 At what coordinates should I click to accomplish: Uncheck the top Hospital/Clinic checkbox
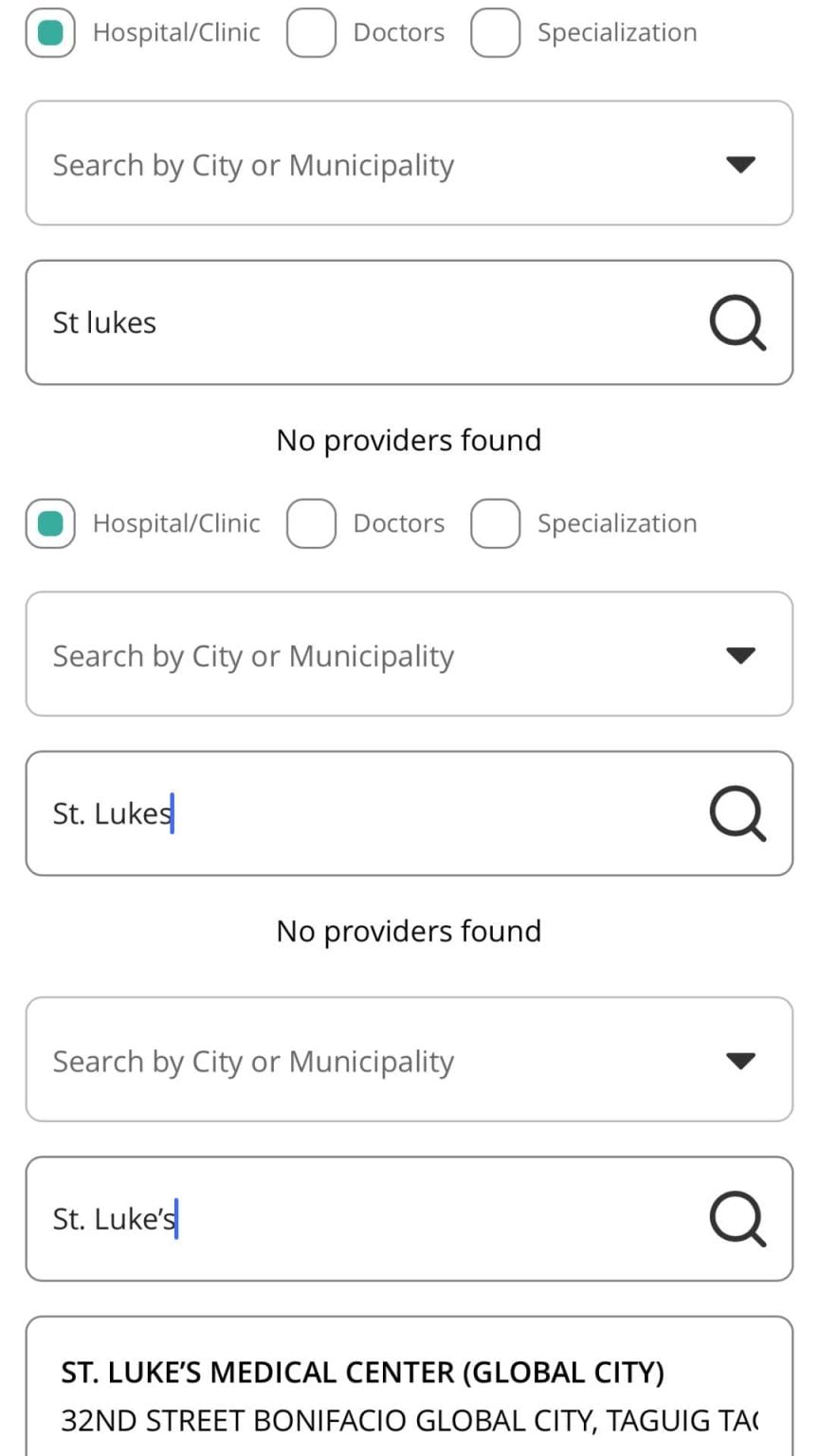click(49, 31)
